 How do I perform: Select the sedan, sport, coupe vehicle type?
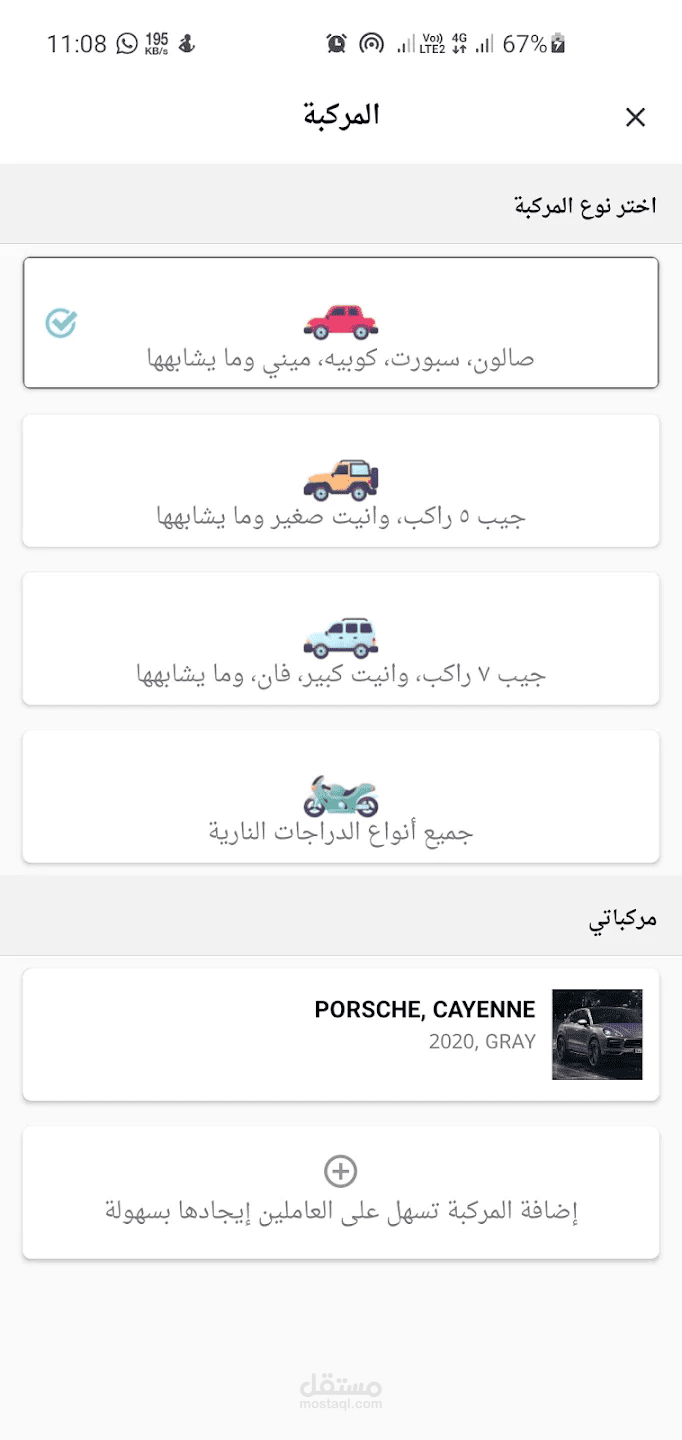pos(341,323)
